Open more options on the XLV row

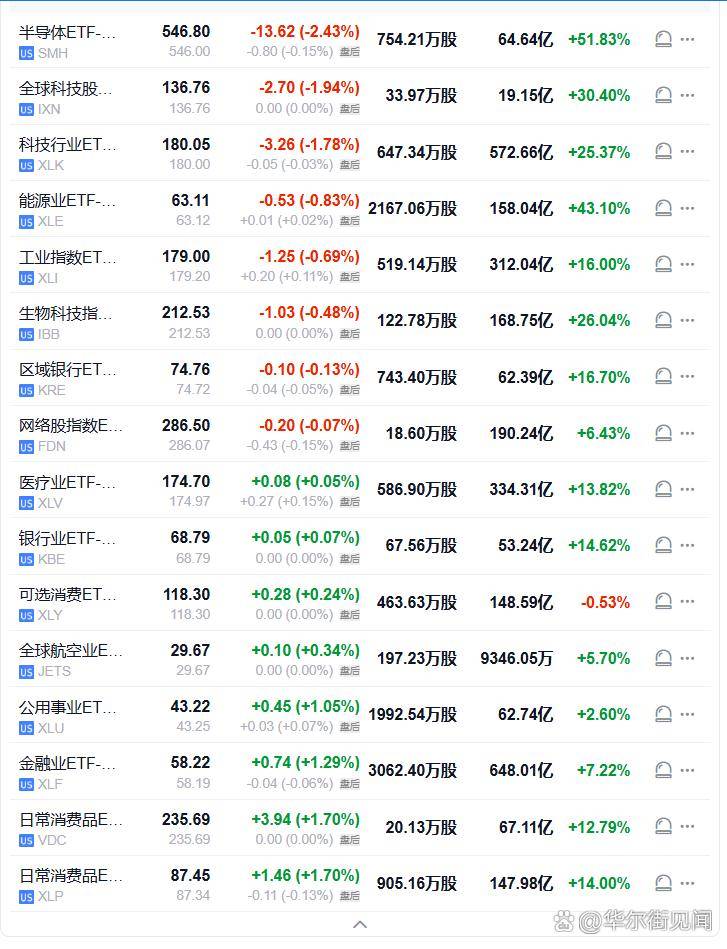(x=687, y=489)
